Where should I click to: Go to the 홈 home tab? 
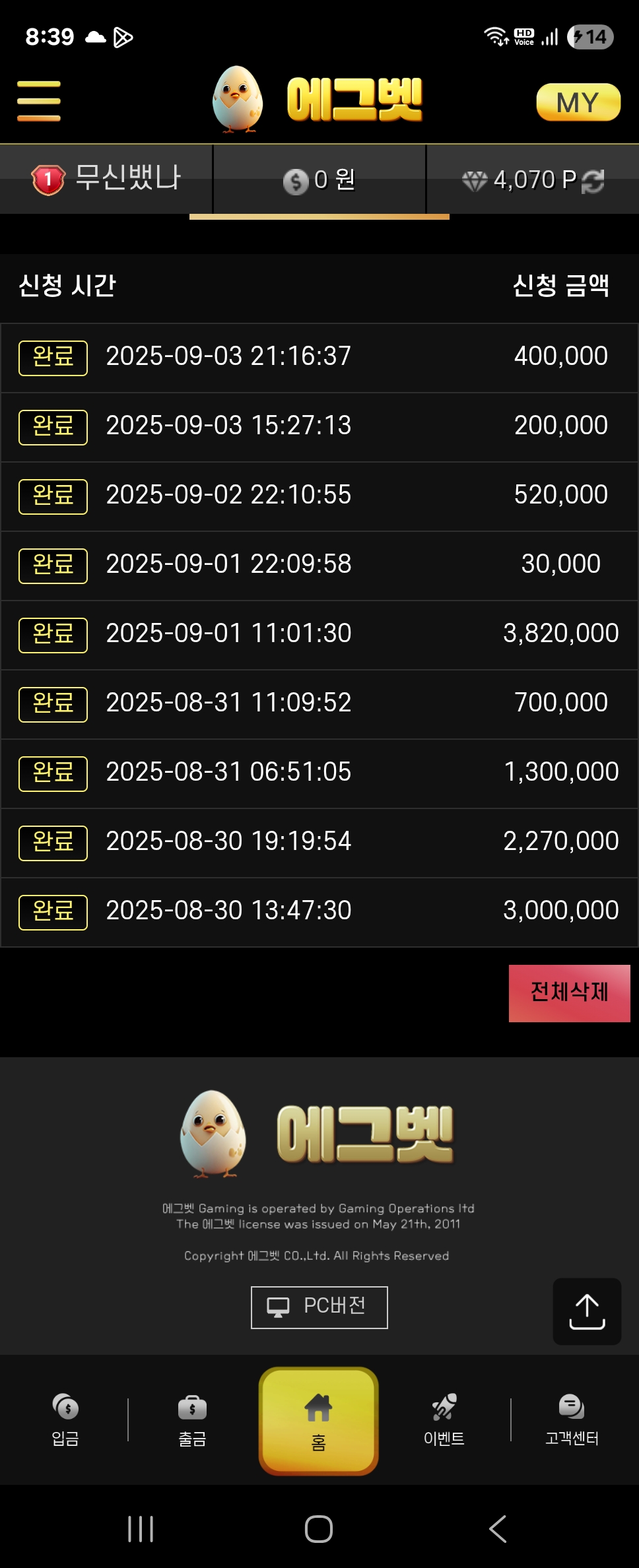[x=318, y=1420]
